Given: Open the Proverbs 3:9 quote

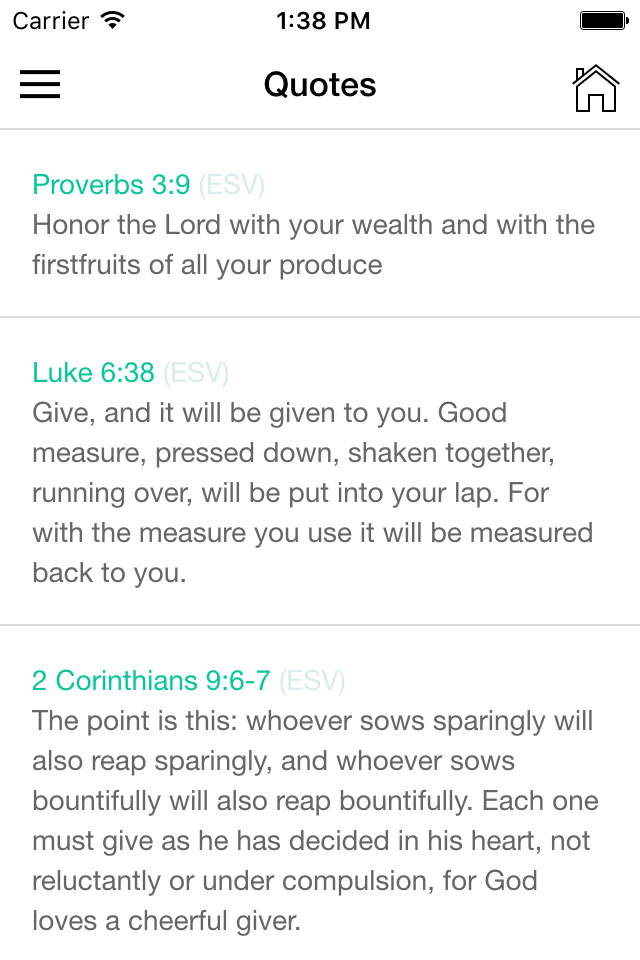Looking at the screenshot, I should coord(318,225).
